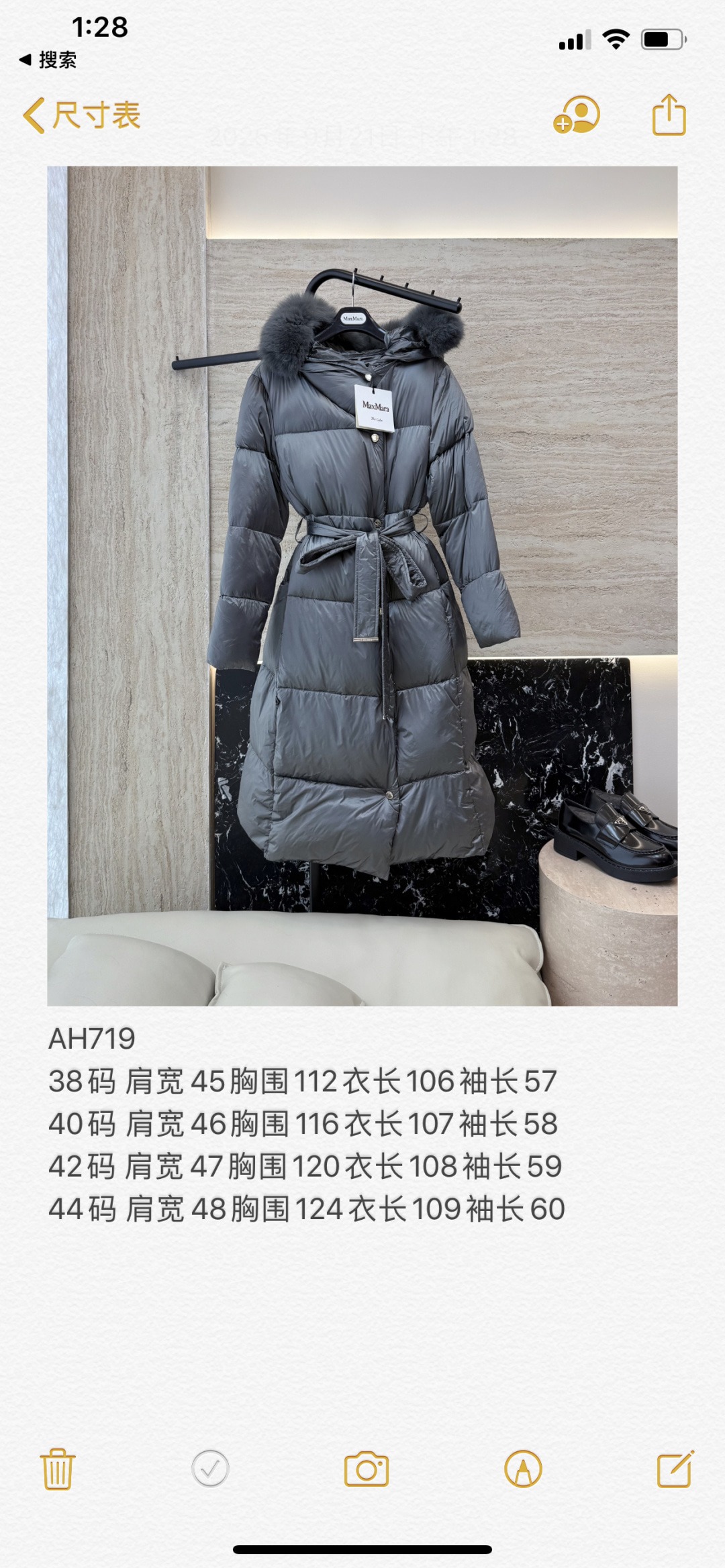The image size is (725, 1568).
Task: Delete this note with the trash icon
Action: [58, 1469]
